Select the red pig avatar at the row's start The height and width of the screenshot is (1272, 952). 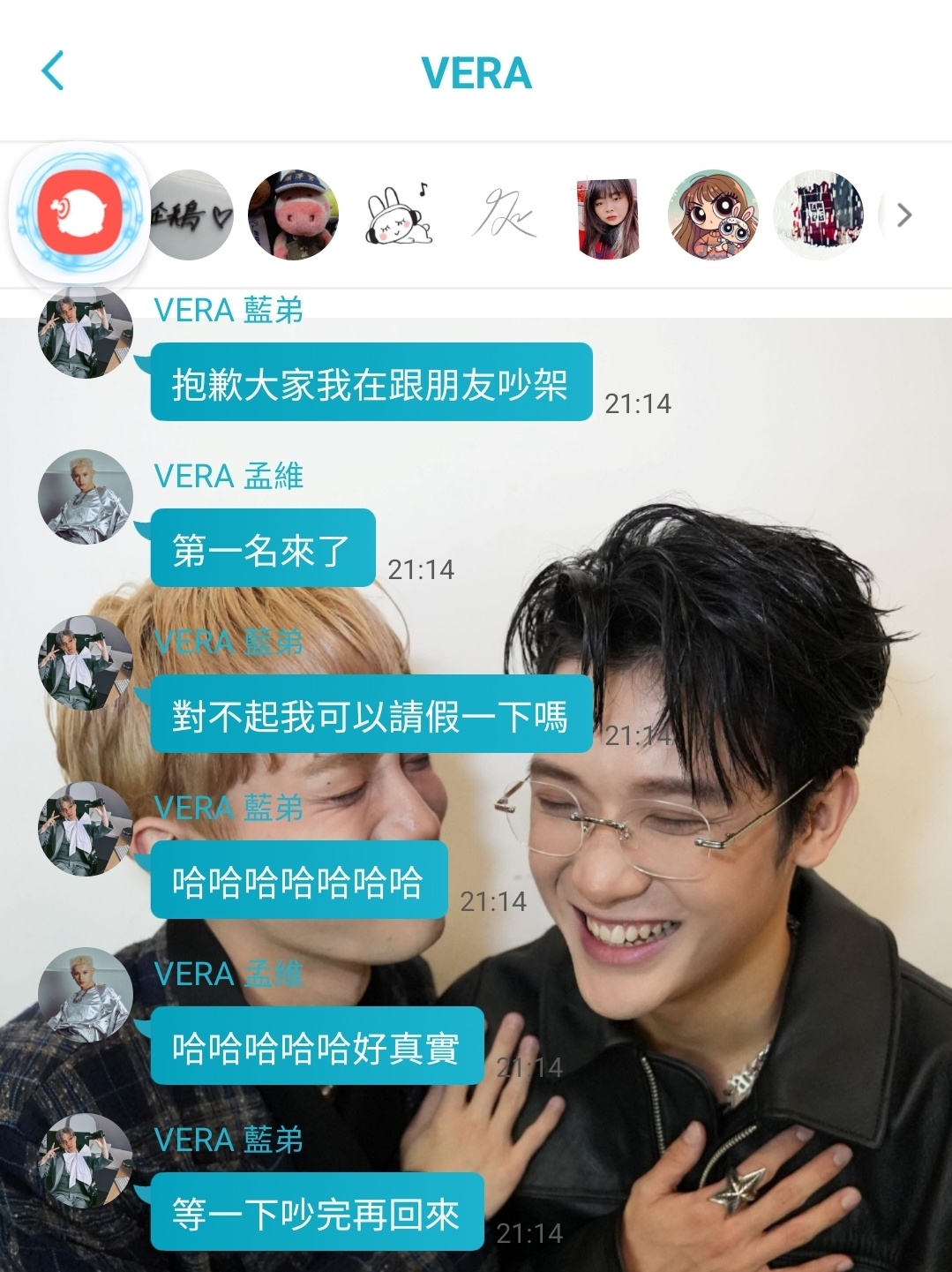(x=79, y=215)
